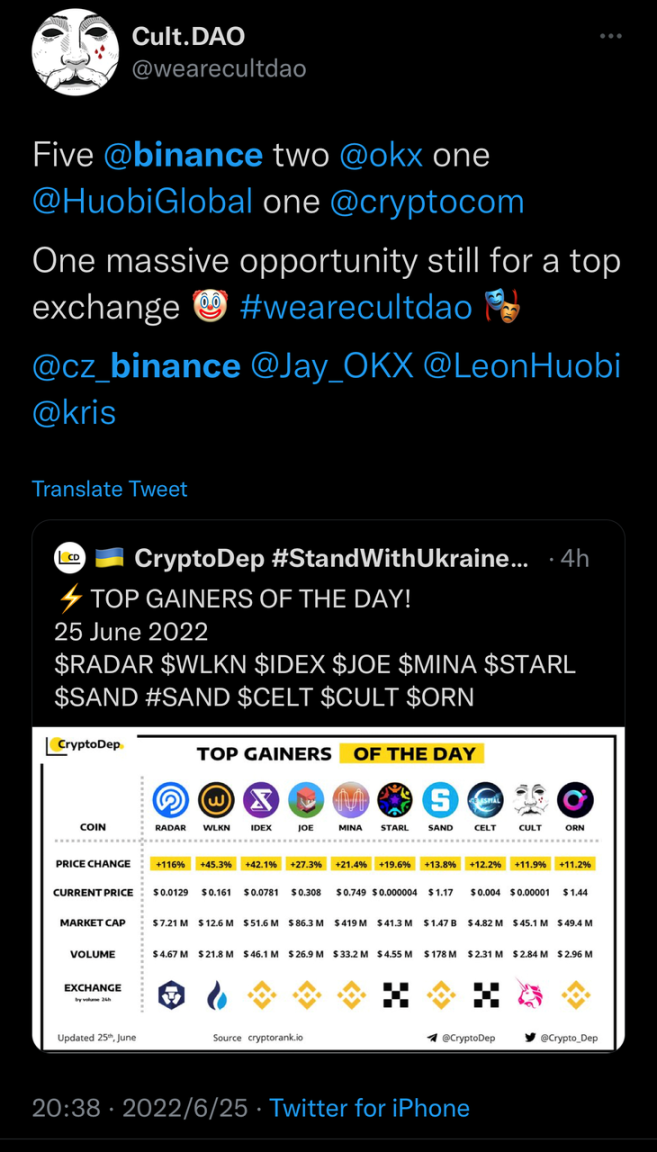
Task: Translate this tweet
Action: (110, 489)
